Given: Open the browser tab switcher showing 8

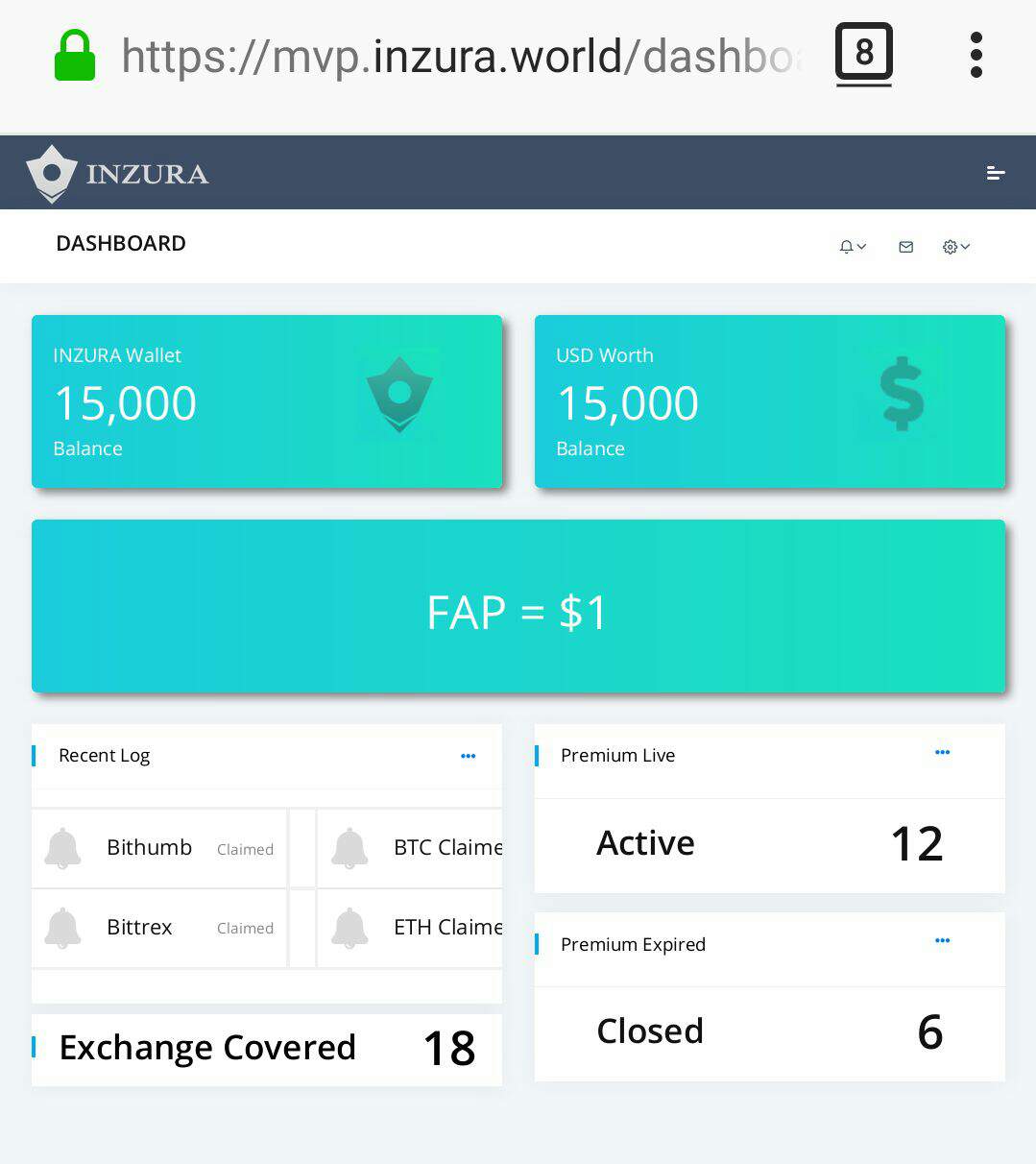Looking at the screenshot, I should (x=863, y=54).
